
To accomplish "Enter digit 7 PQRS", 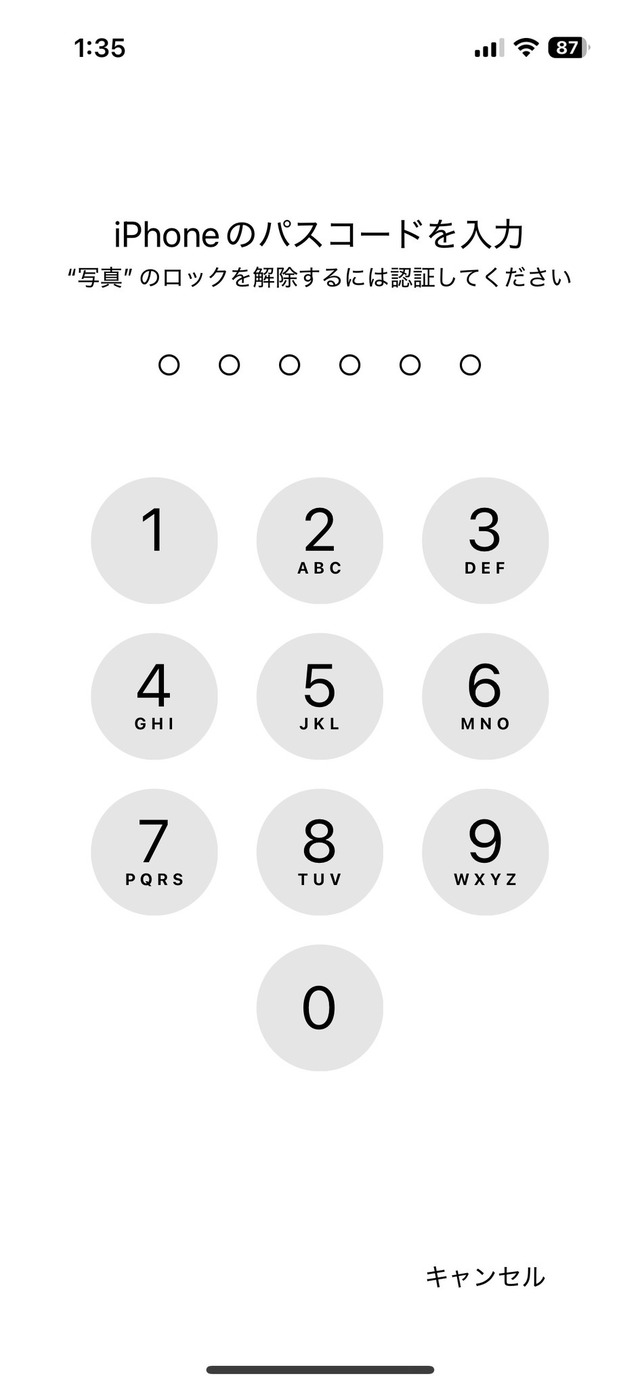I will coord(154,852).
